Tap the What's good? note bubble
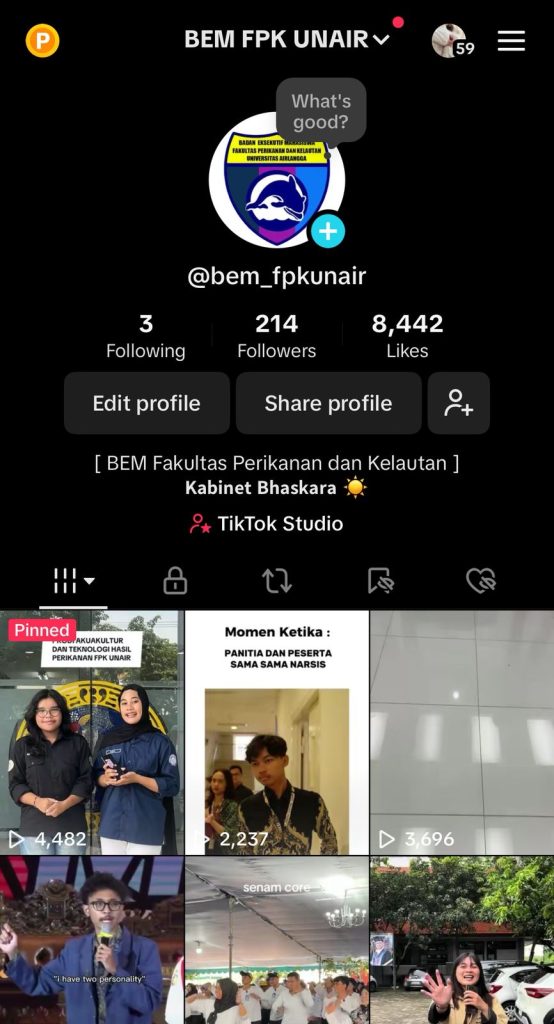 321,112
